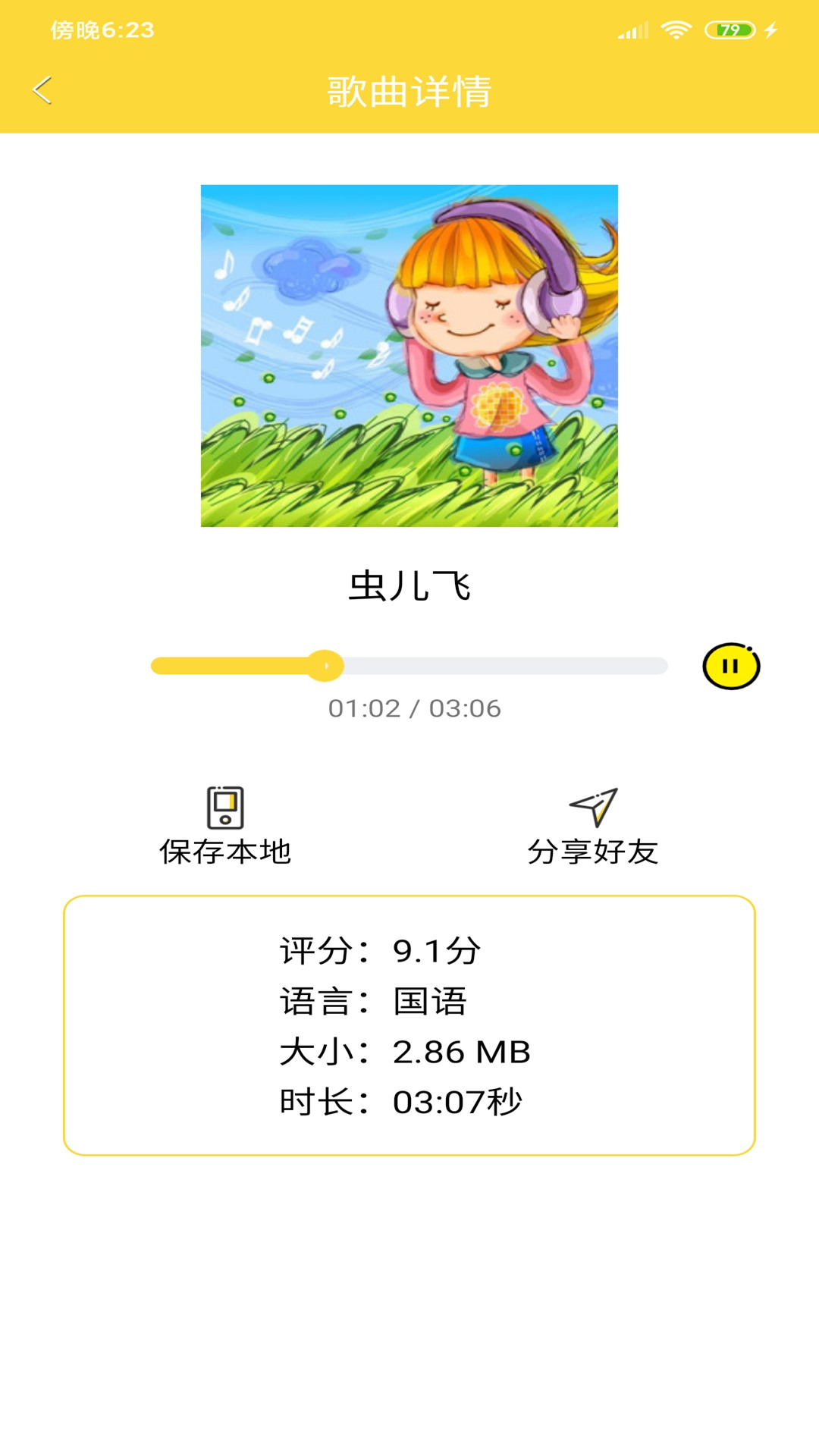Tap the language info 语言：国语
This screenshot has height=1456, width=819.
[375, 1001]
